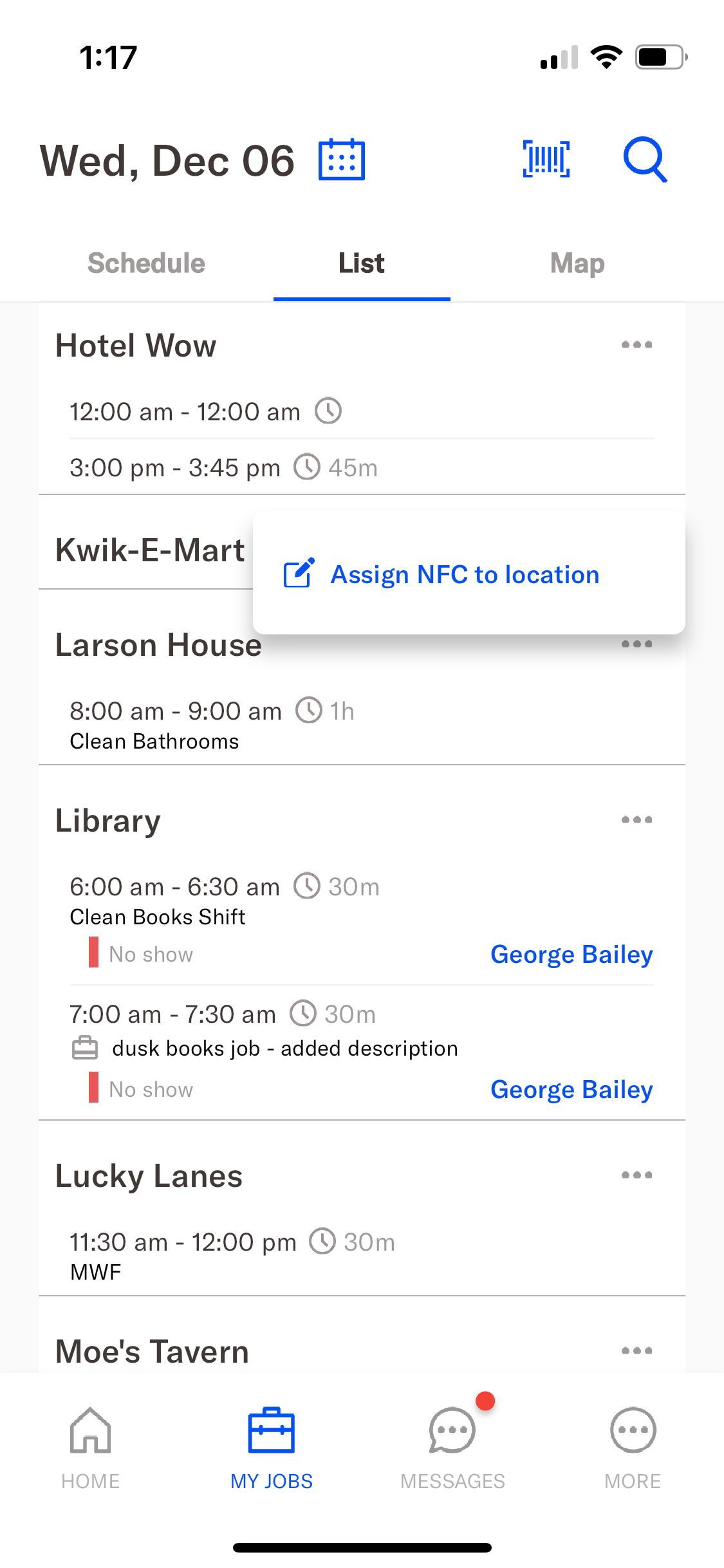
Task: Open the search magnifier
Action: coord(645,159)
